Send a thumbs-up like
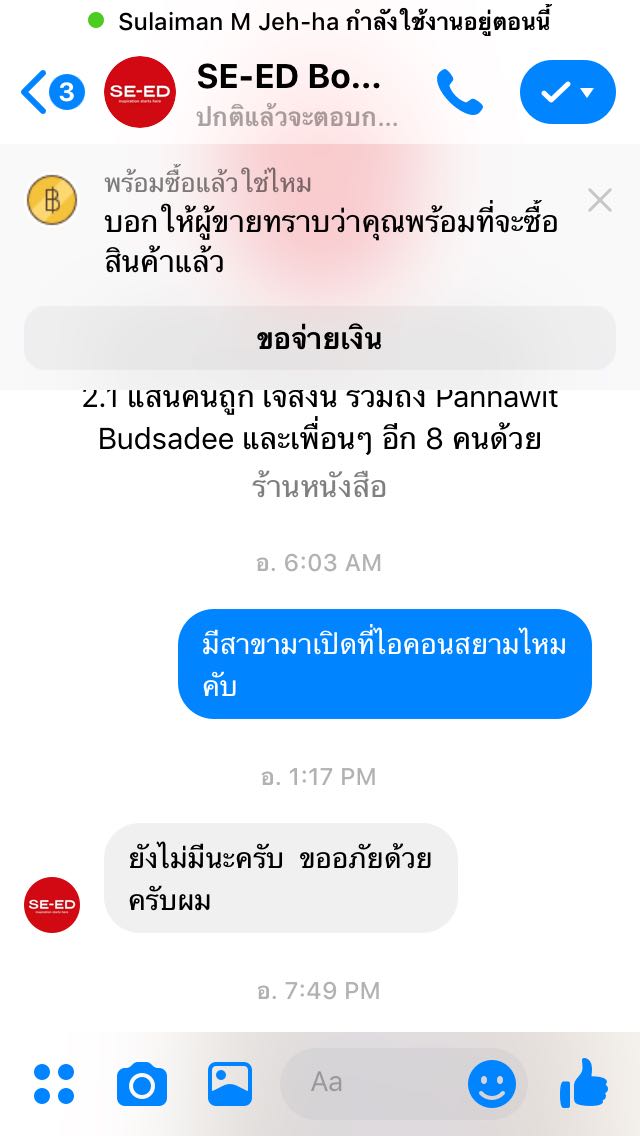640x1136 pixels. point(584,1083)
